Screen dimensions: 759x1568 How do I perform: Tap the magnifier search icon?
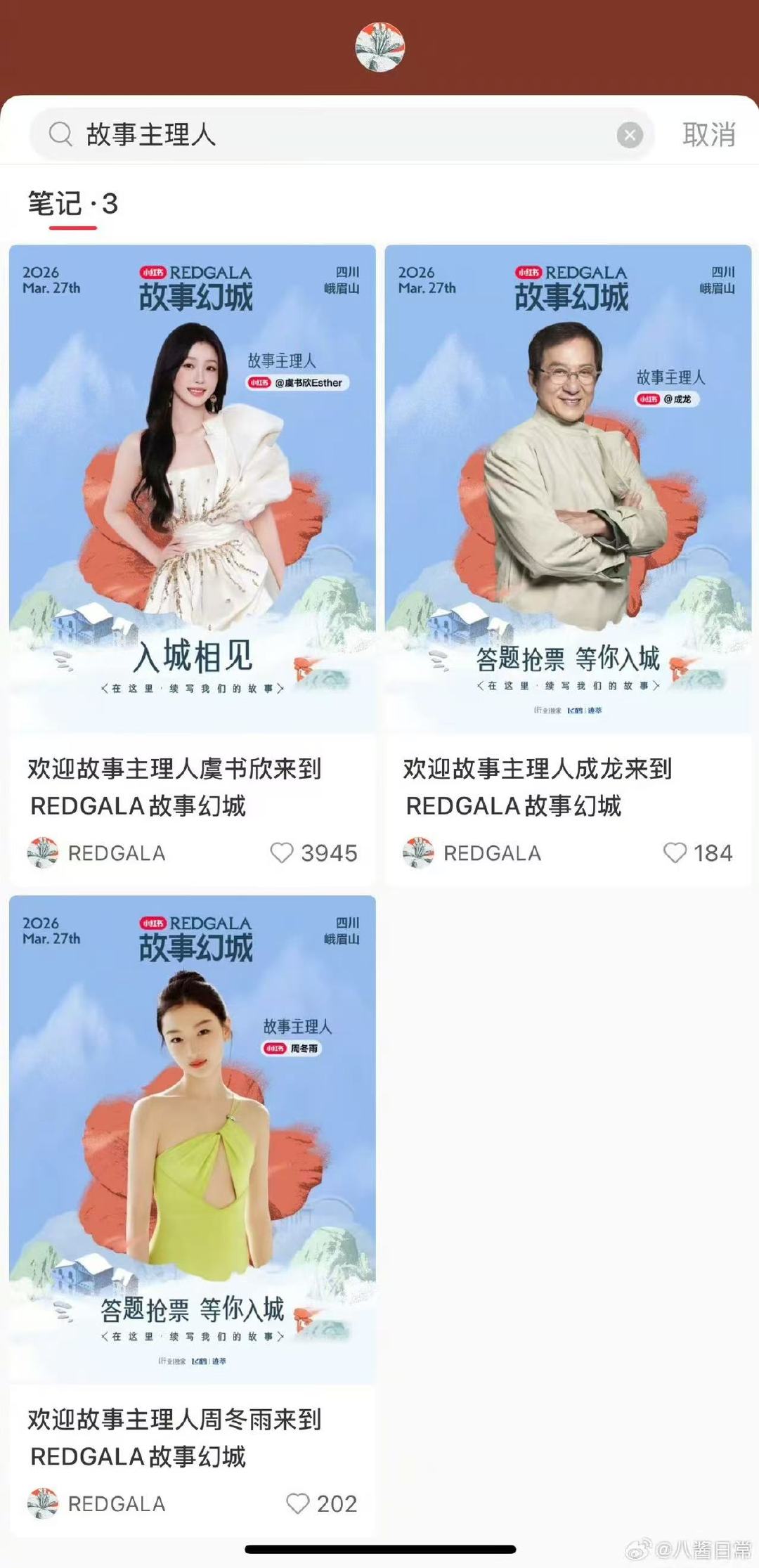(63, 135)
